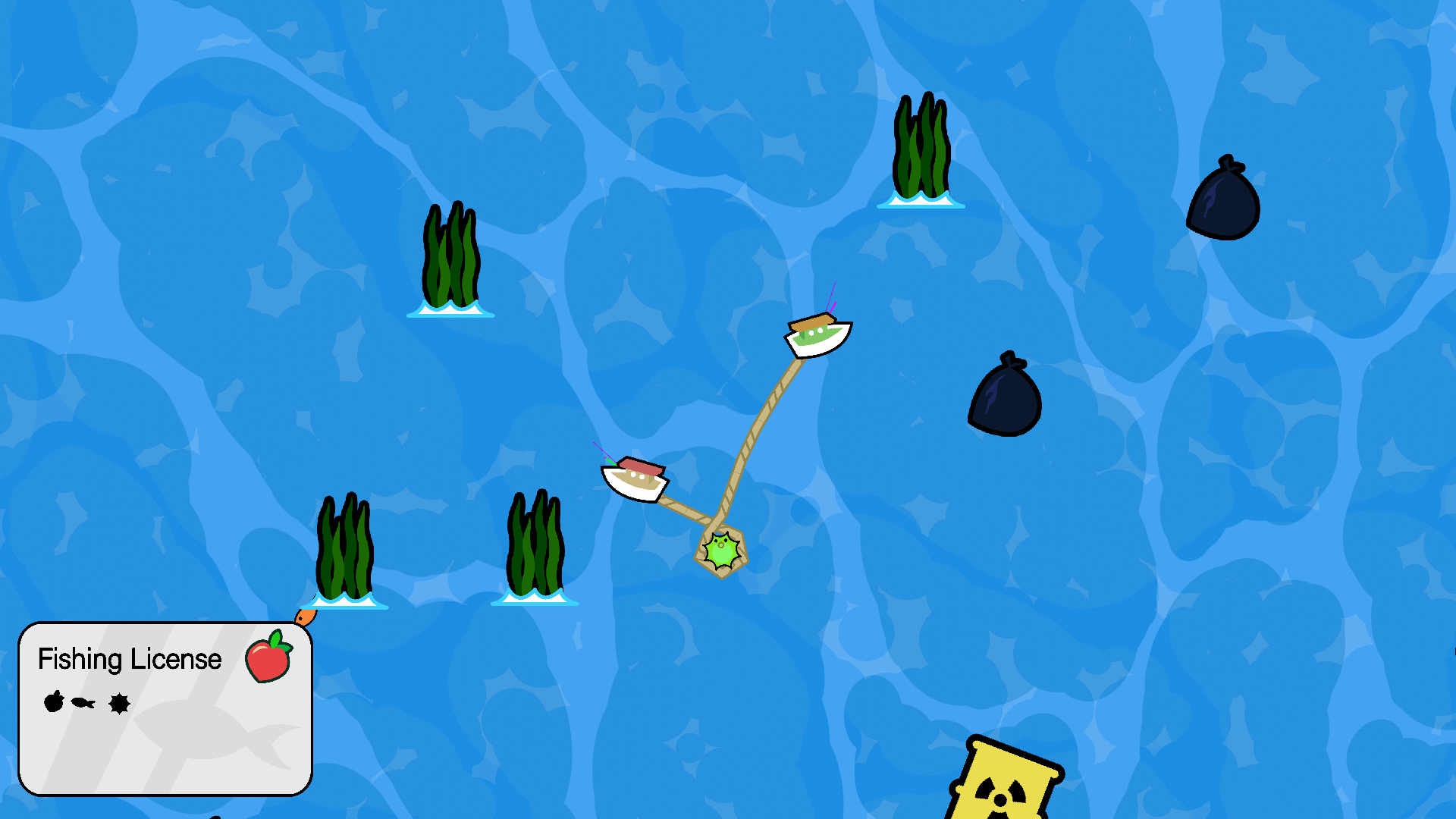Image resolution: width=1456 pixels, height=819 pixels.
Task: Select the green fishing boat
Action: 818,336
